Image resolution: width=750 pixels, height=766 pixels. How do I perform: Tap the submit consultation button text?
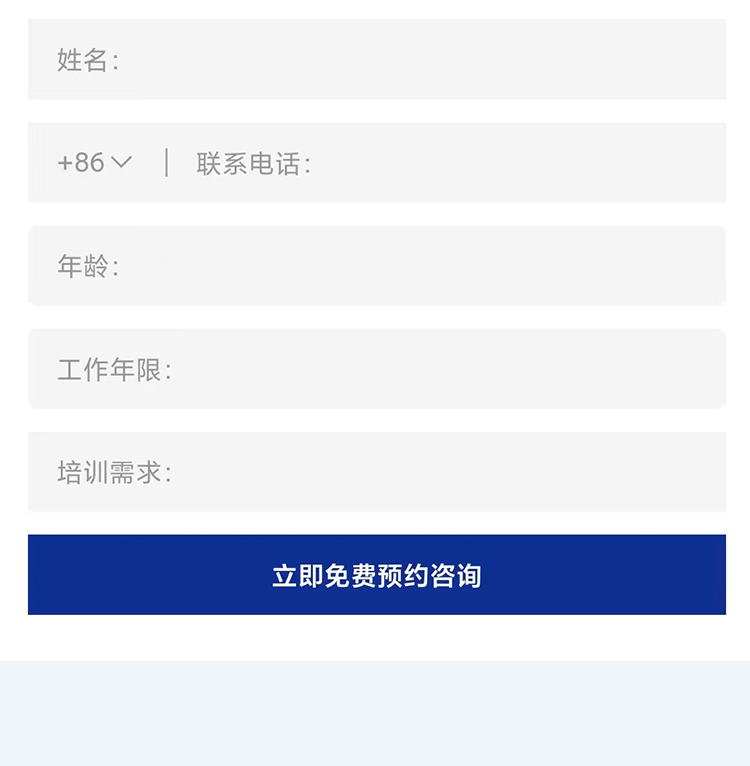[375, 575]
